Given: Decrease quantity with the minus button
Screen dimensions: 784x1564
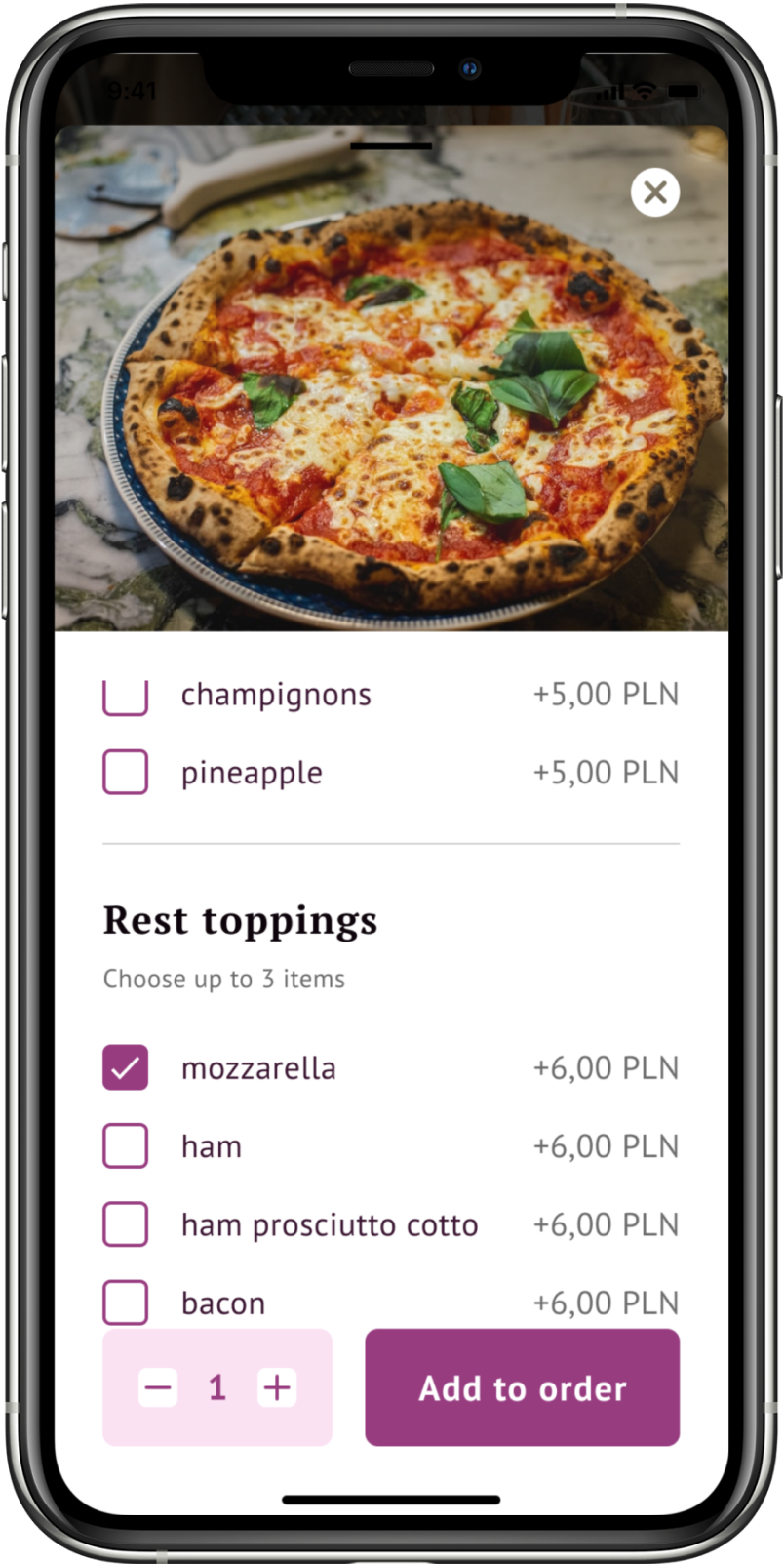Looking at the screenshot, I should [158, 1387].
